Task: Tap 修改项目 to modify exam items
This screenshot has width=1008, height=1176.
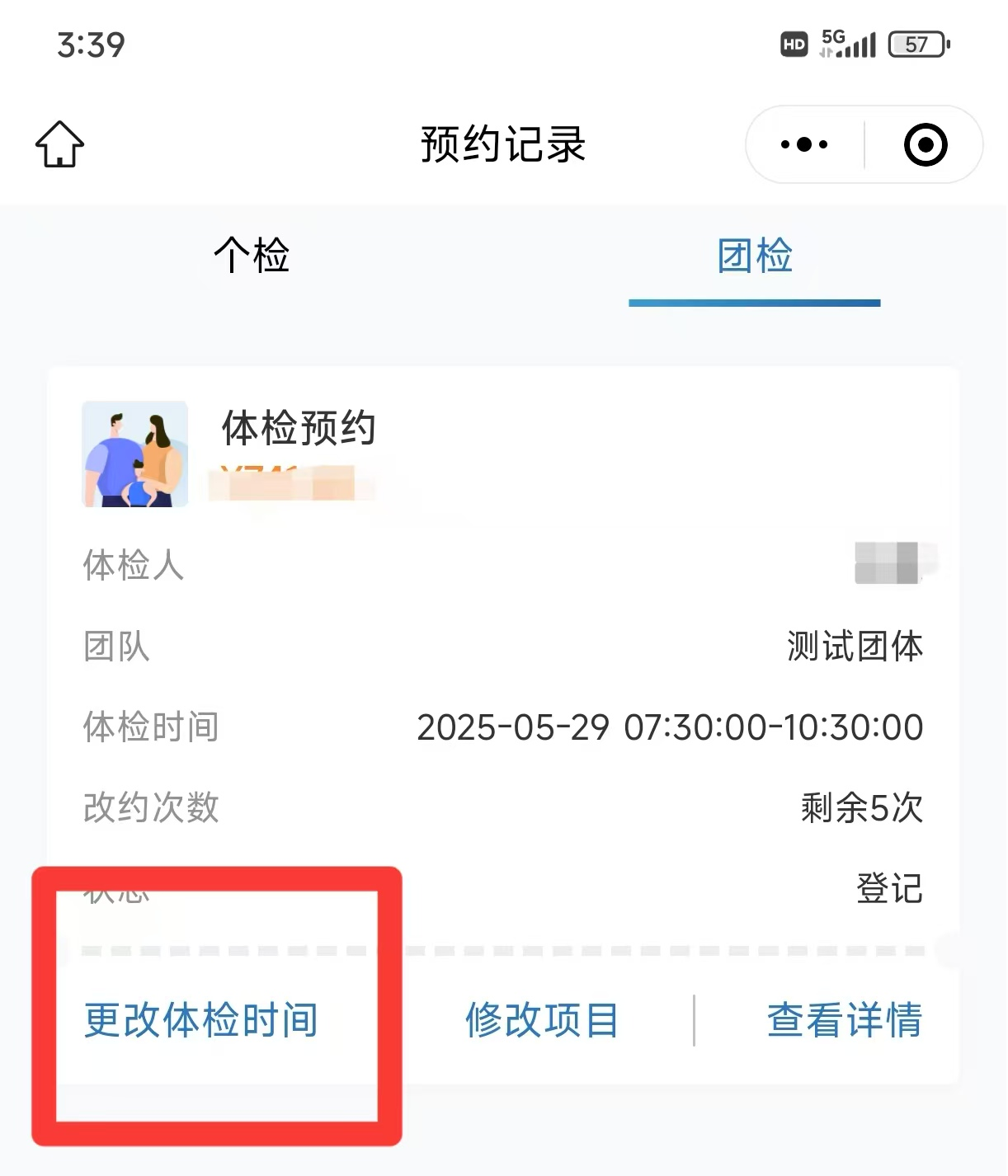Action: [542, 1021]
